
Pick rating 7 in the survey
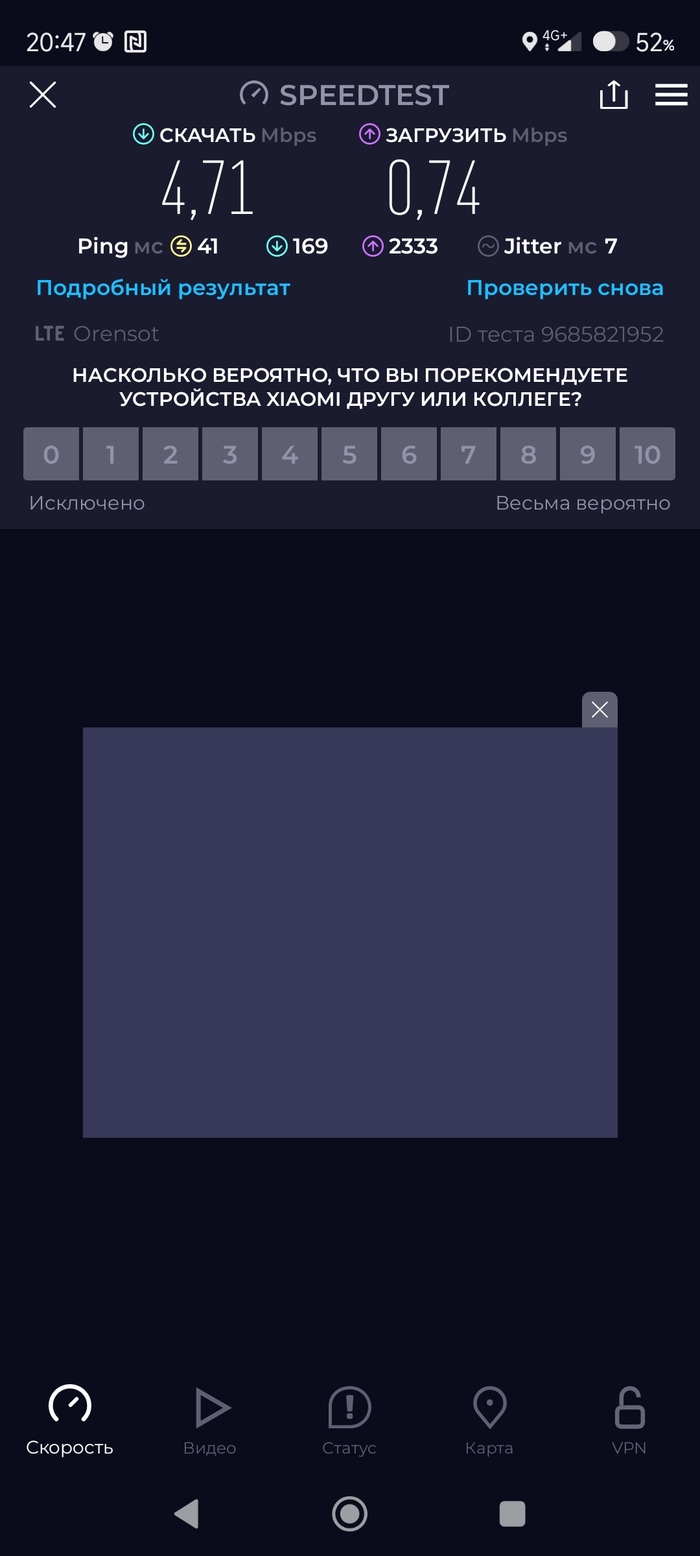tap(468, 454)
